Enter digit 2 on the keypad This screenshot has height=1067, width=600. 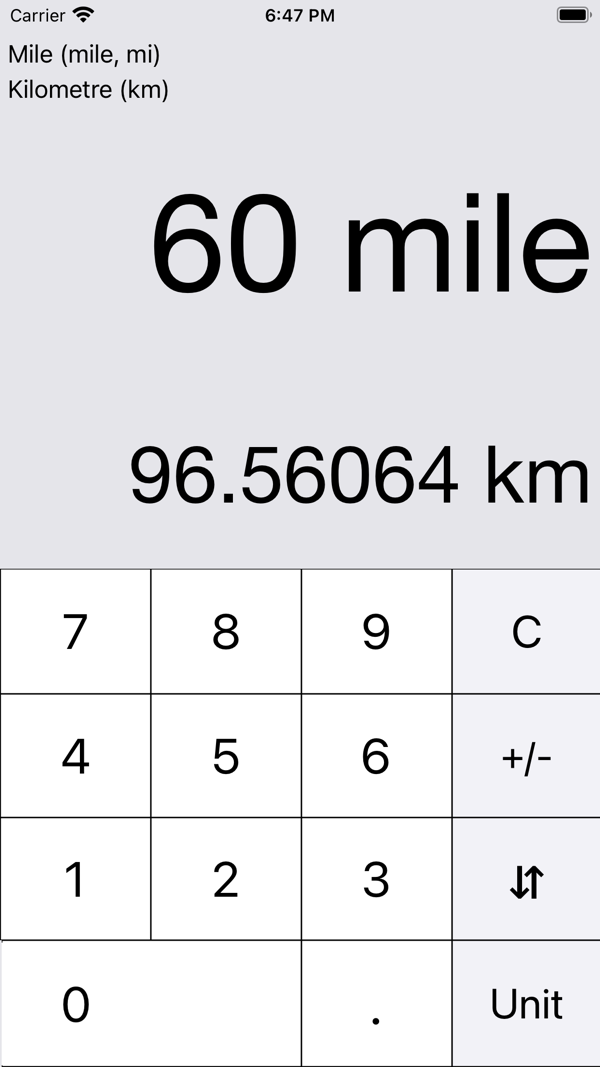tap(226, 880)
